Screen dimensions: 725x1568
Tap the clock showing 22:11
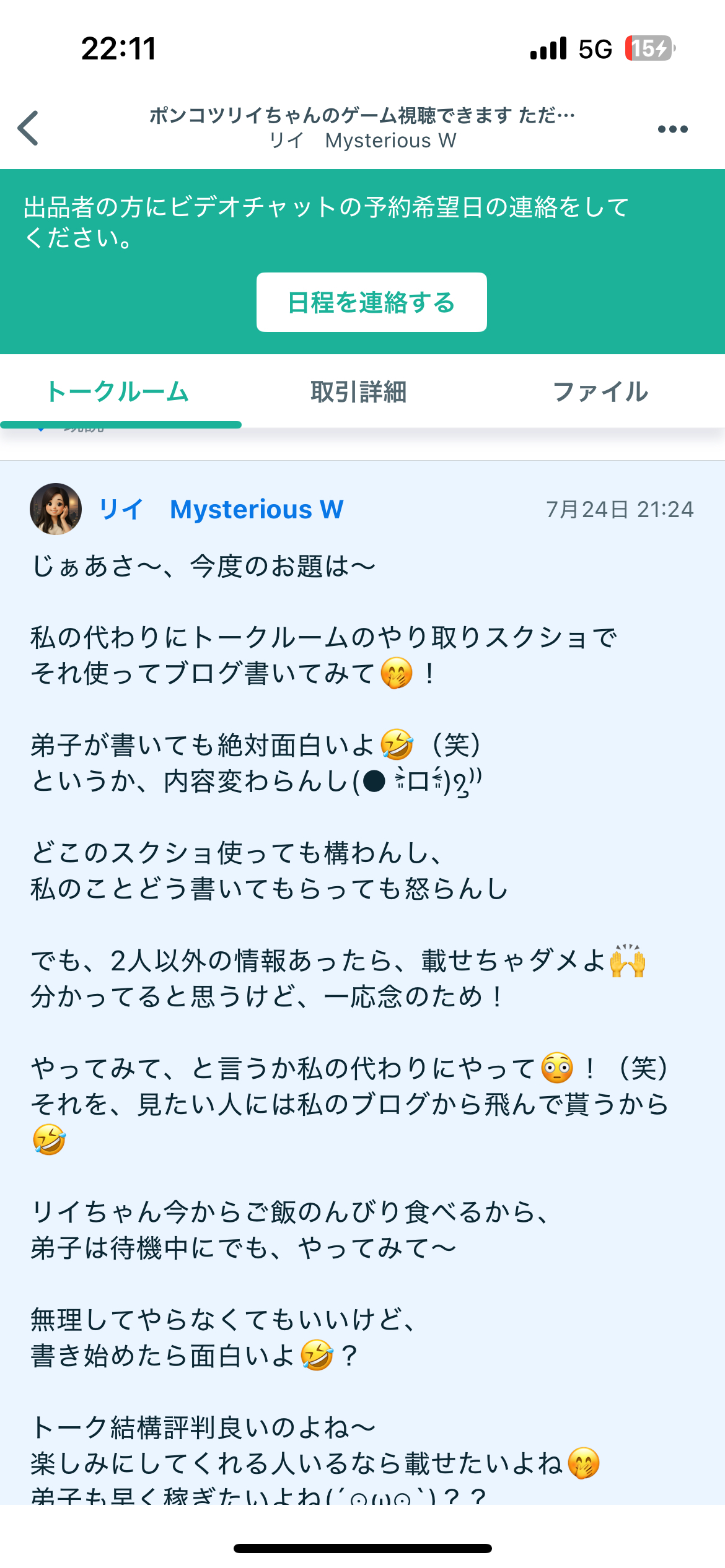coord(116,48)
